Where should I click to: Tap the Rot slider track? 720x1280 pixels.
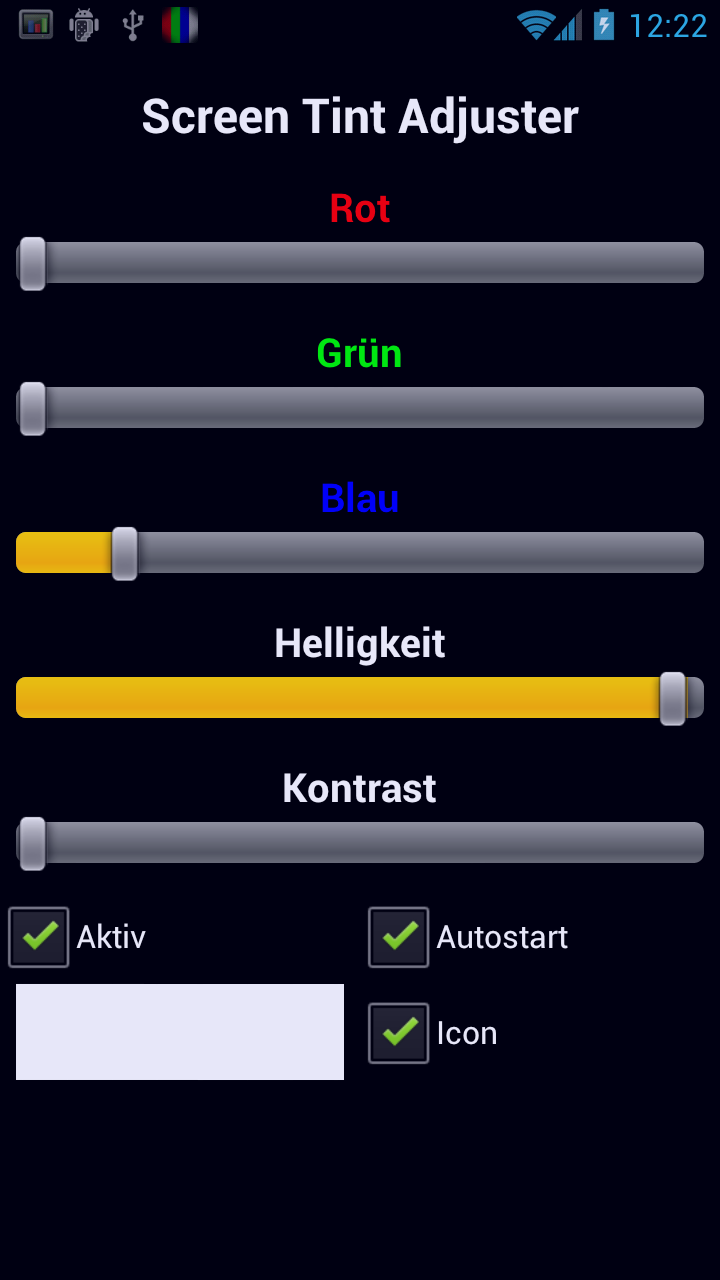pos(360,263)
